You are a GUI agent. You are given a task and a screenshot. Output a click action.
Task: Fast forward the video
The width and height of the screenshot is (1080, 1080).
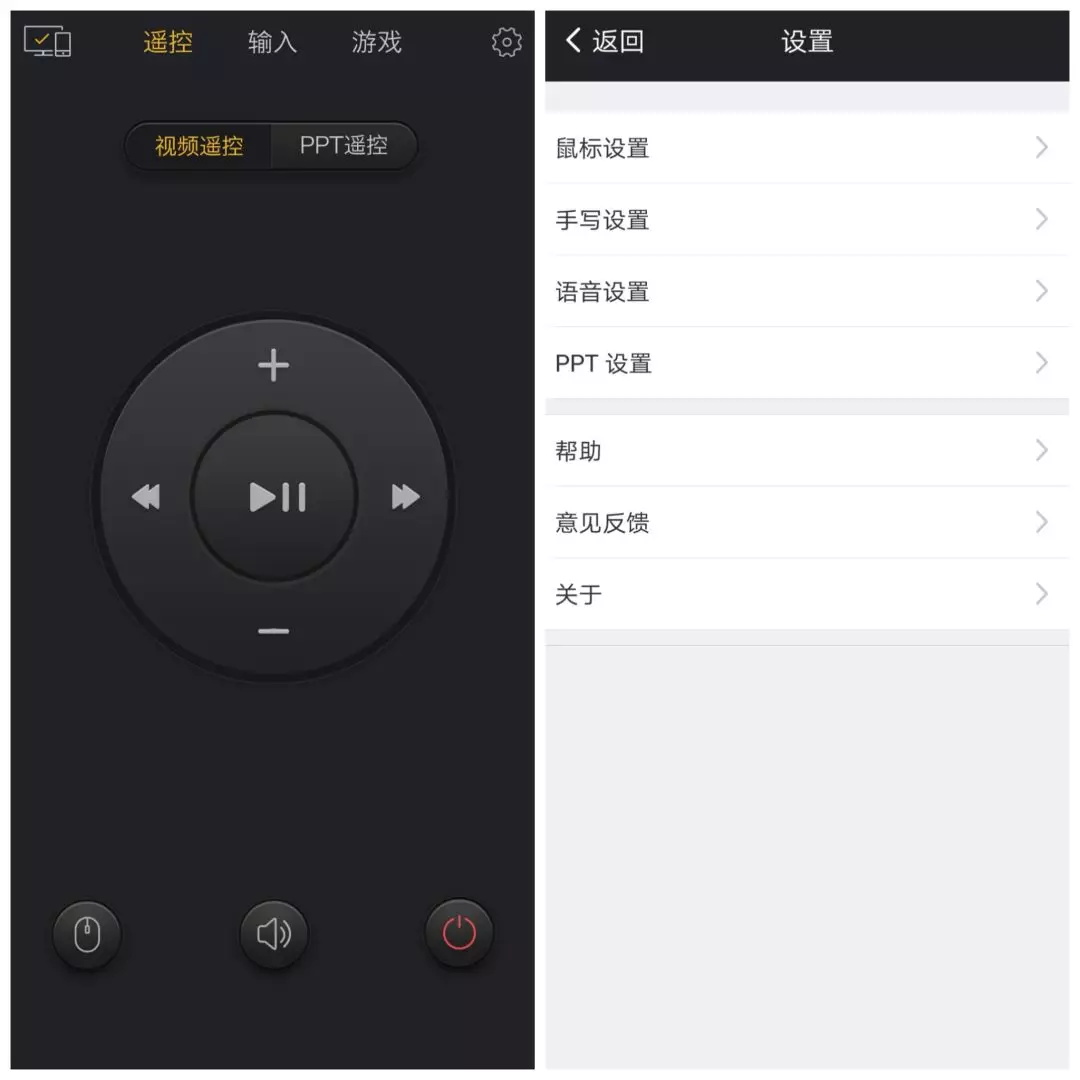[x=405, y=497]
